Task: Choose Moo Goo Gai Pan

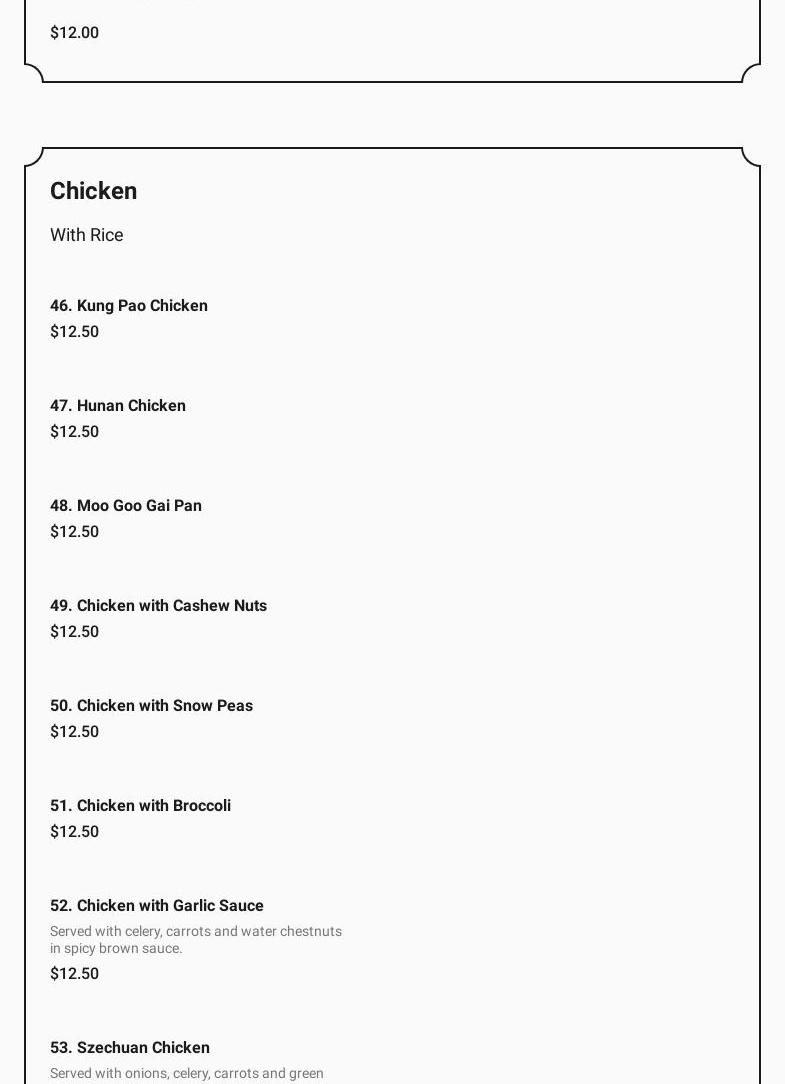Action: tap(126, 506)
